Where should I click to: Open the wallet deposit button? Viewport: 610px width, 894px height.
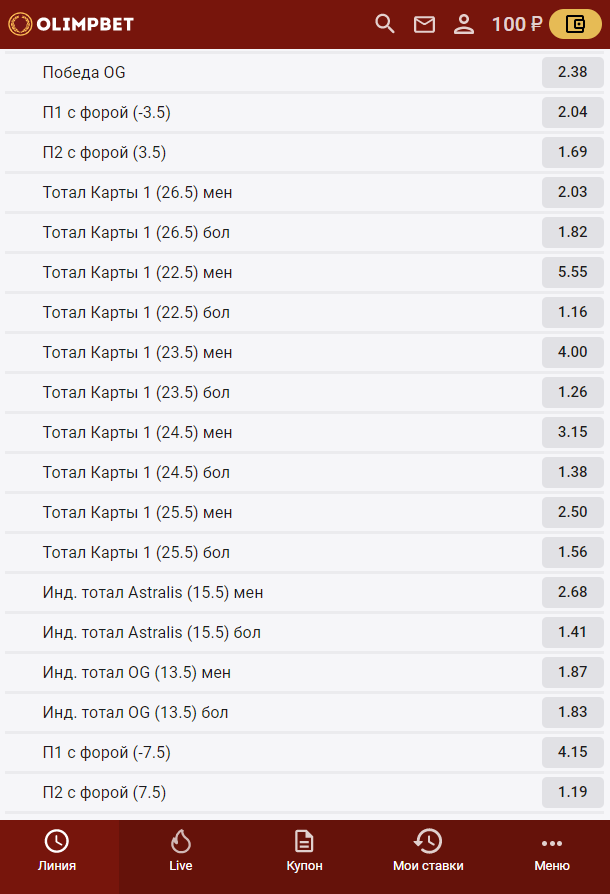tap(575, 24)
